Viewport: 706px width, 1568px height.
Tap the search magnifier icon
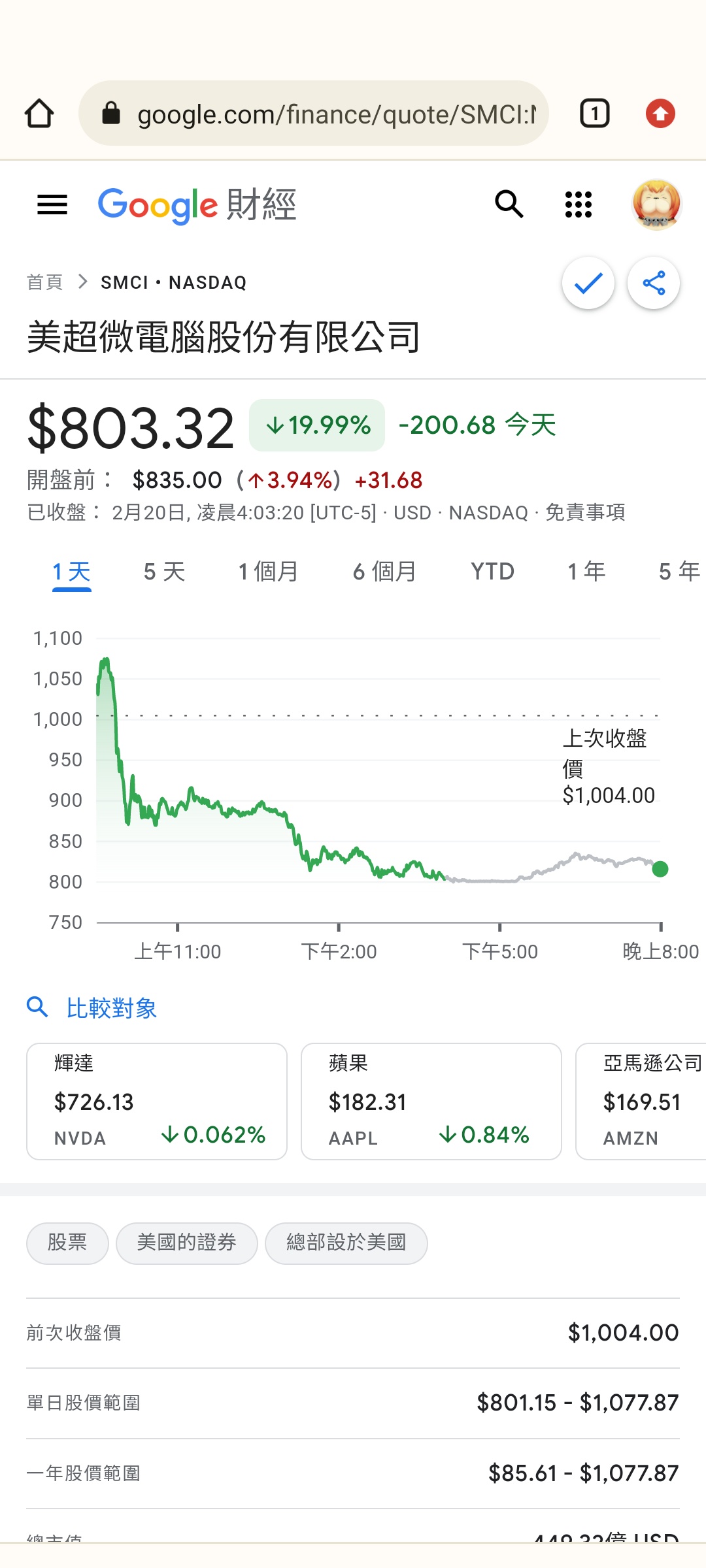(x=509, y=204)
